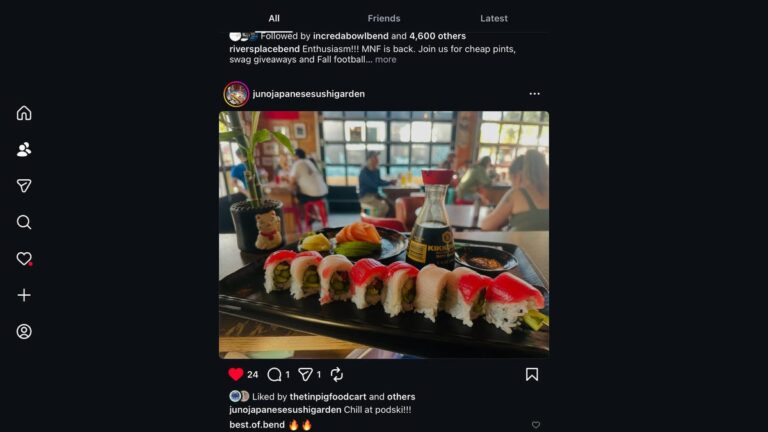The image size is (768, 432).
Task: Open the search icon in sidebar
Action: tap(24, 222)
